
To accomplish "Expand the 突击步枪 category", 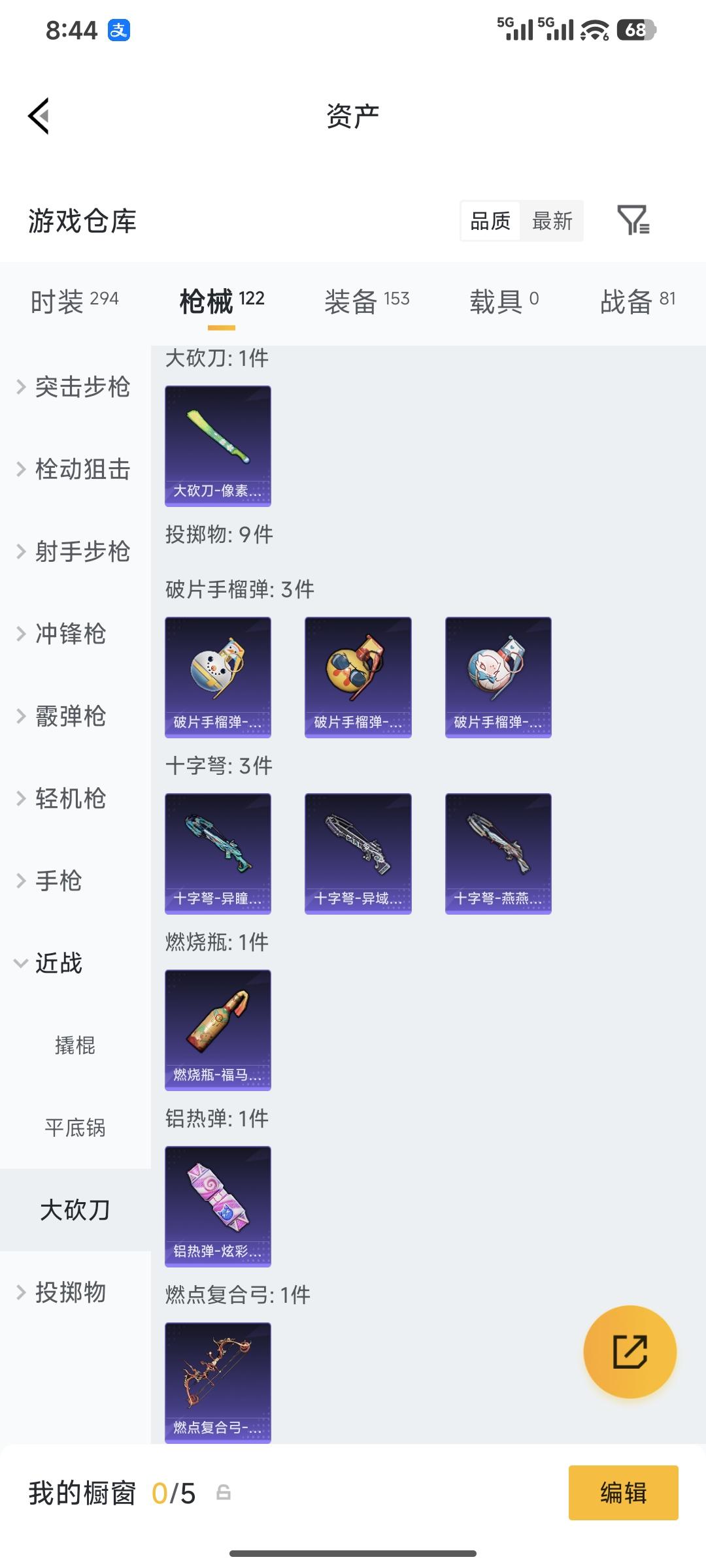I will (x=74, y=387).
